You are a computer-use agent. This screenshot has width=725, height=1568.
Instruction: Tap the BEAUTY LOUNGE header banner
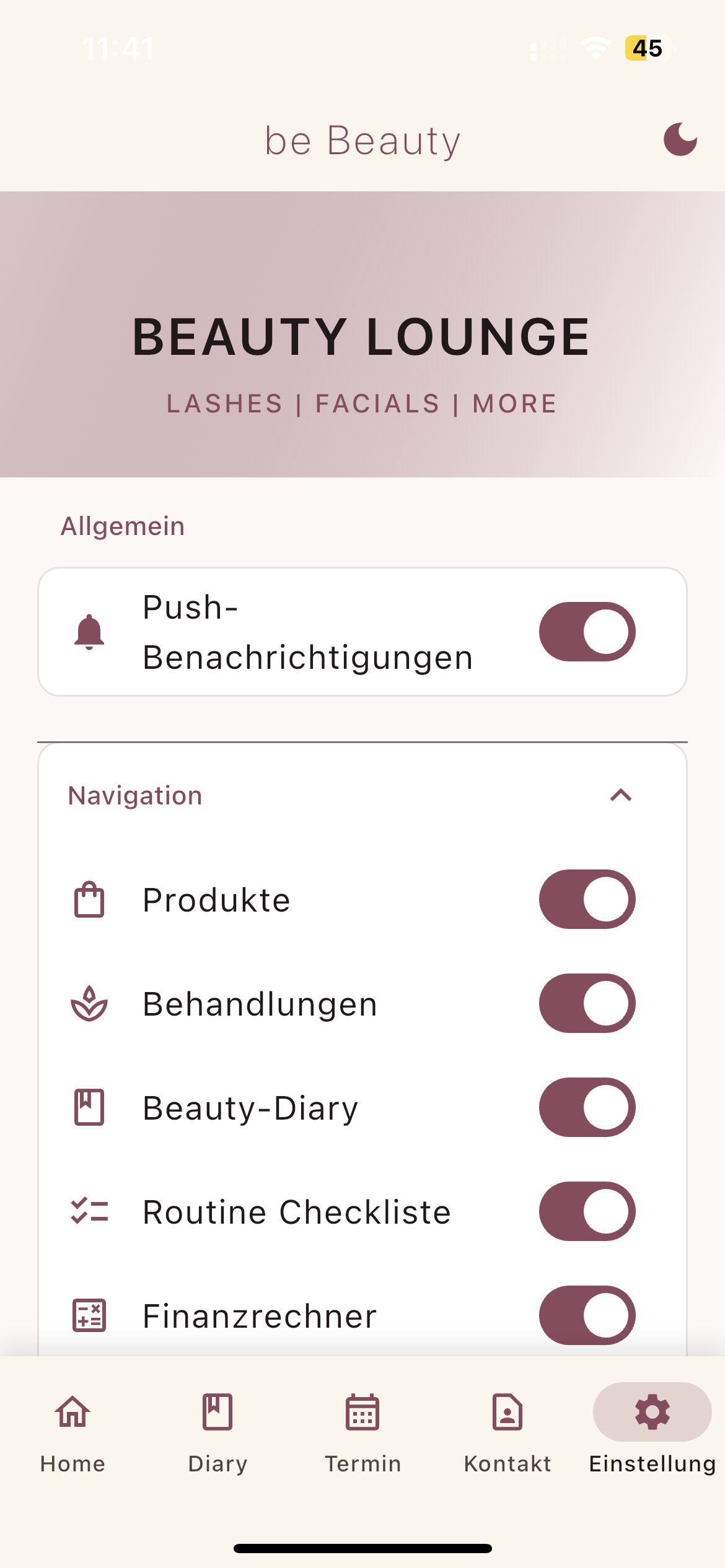[x=362, y=334]
